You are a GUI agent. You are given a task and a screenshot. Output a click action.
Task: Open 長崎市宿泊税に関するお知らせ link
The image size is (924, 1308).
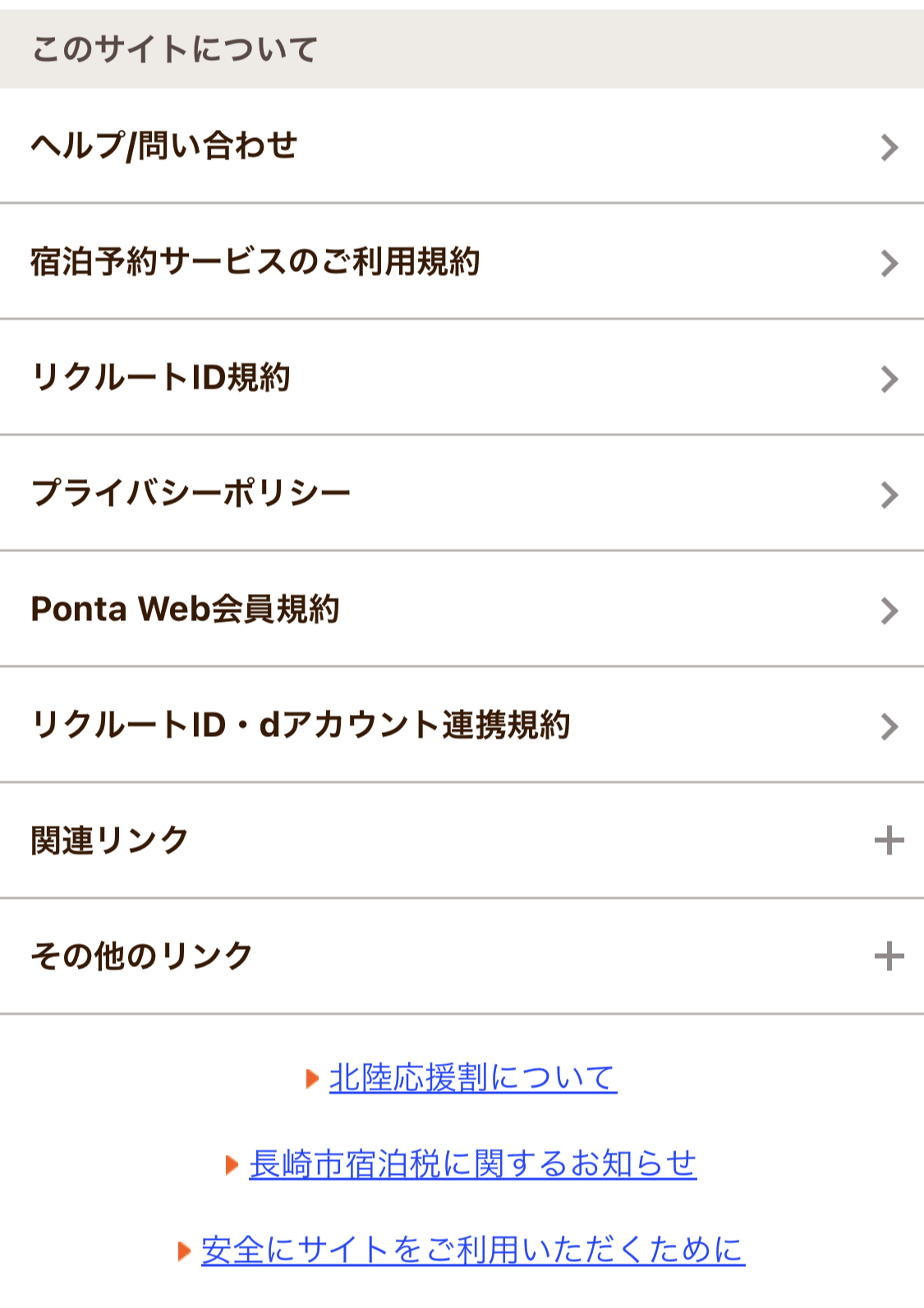pos(472,1164)
